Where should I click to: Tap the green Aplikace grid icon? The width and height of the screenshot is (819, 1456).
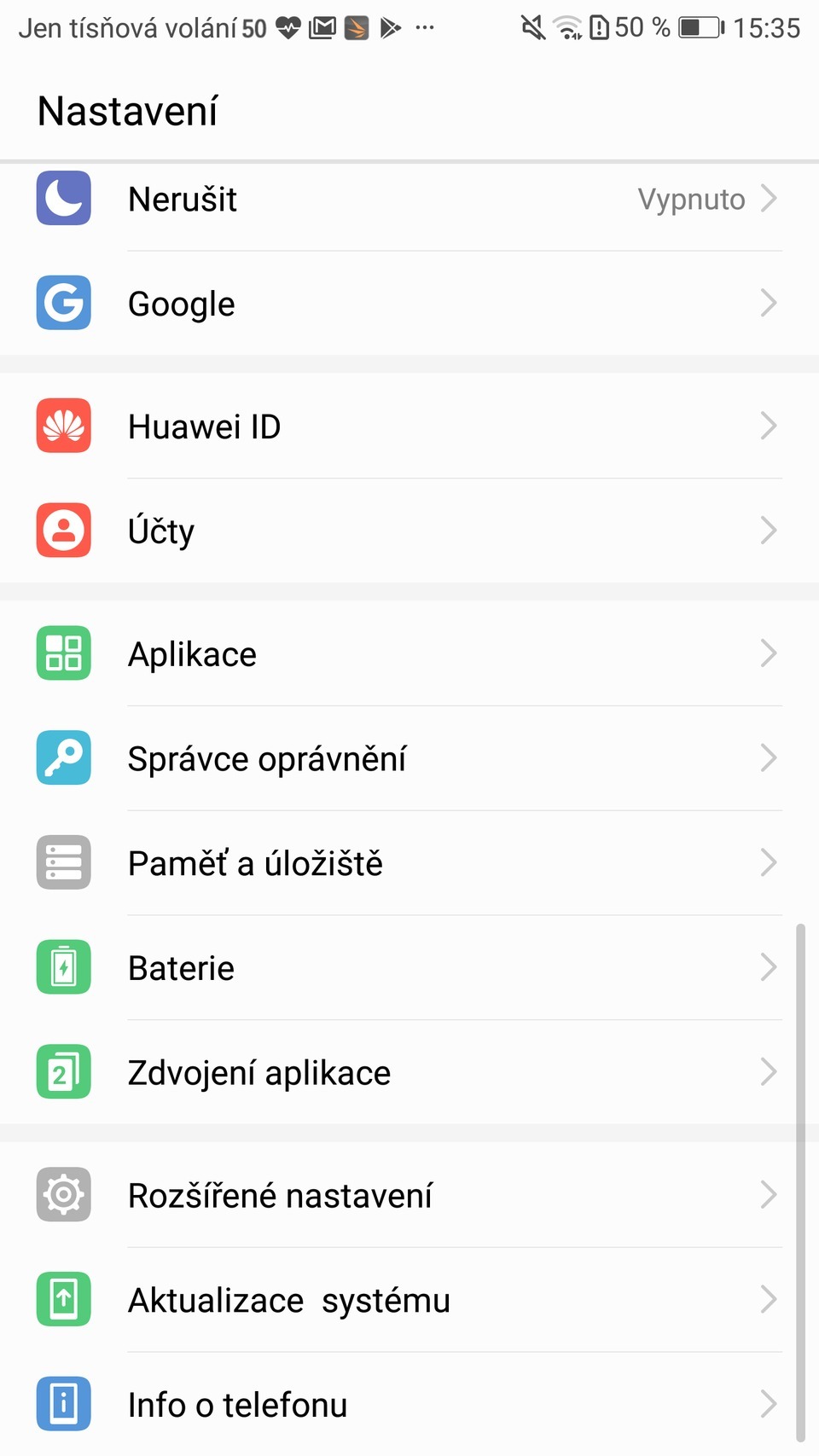pos(62,653)
